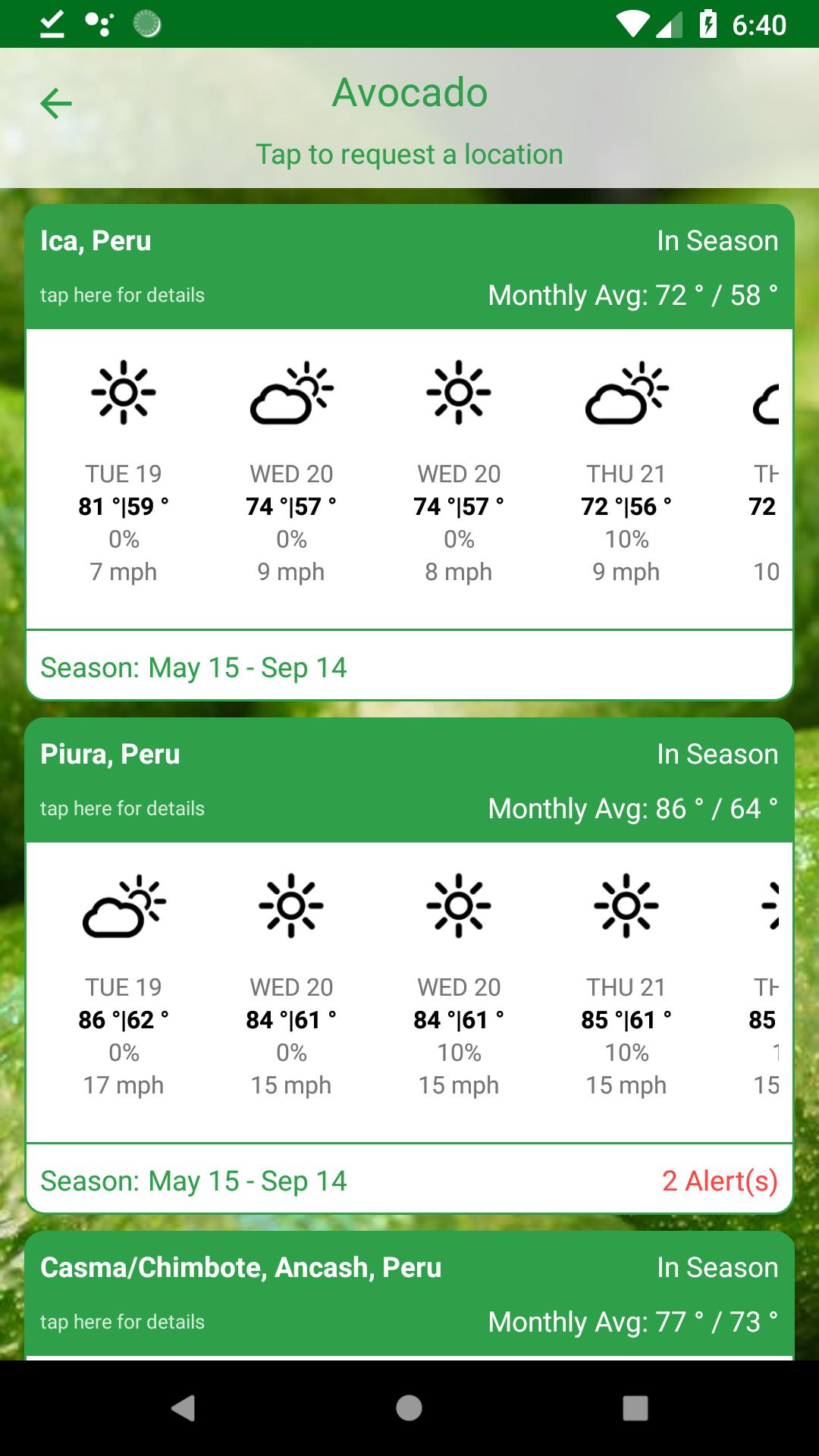This screenshot has height=1456, width=819.
Task: Click the partly cloudy icon for WED 20 in Ica
Action: point(292,394)
